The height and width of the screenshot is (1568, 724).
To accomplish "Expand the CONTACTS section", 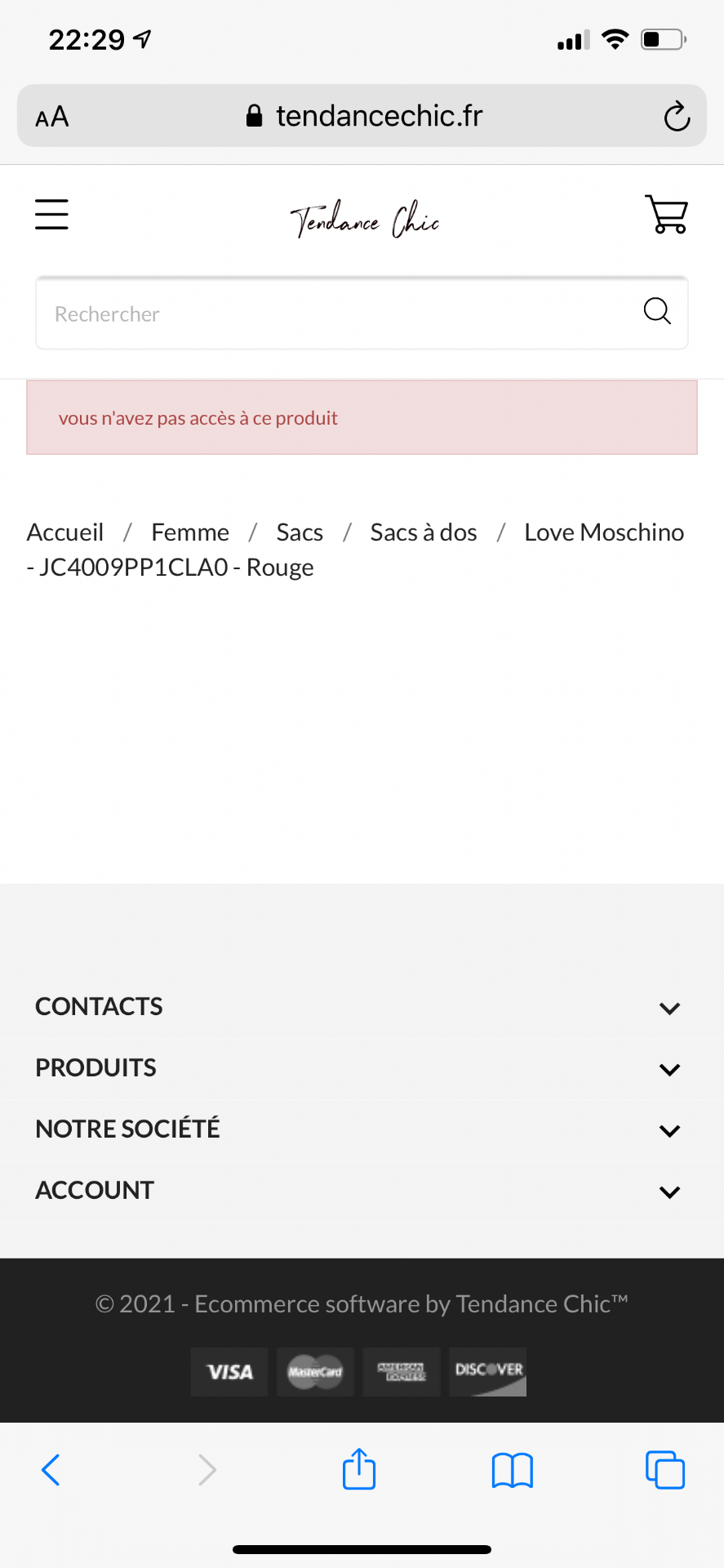I will click(x=362, y=1007).
